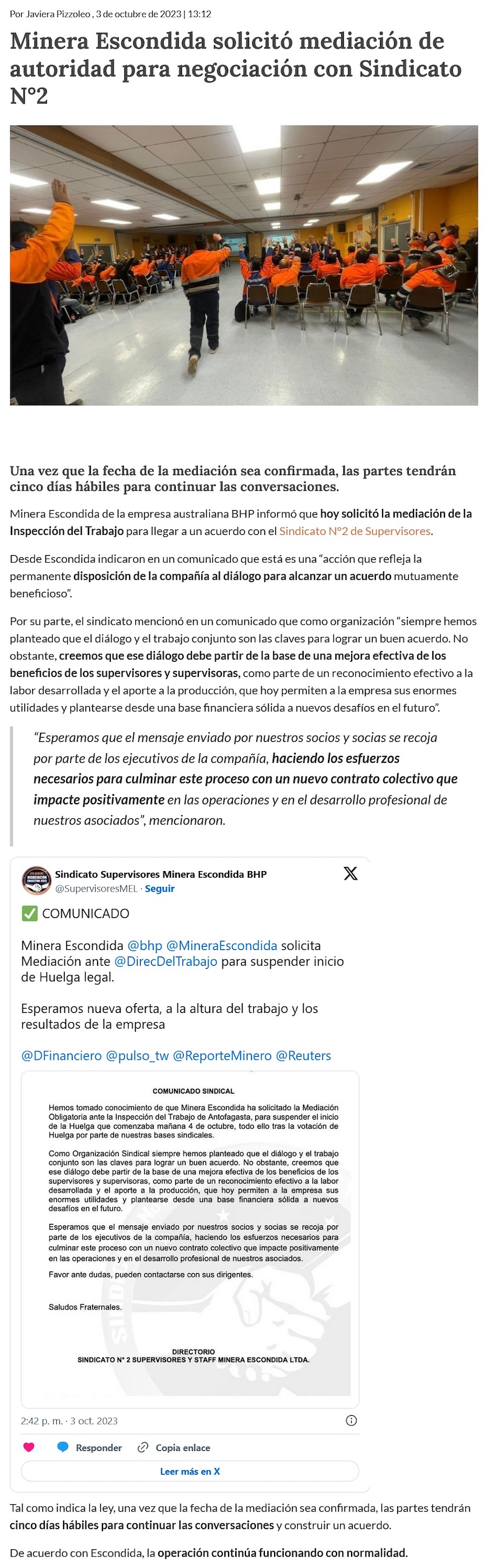
Task: View the Comunicado Sindical image
Action: [190, 1239]
